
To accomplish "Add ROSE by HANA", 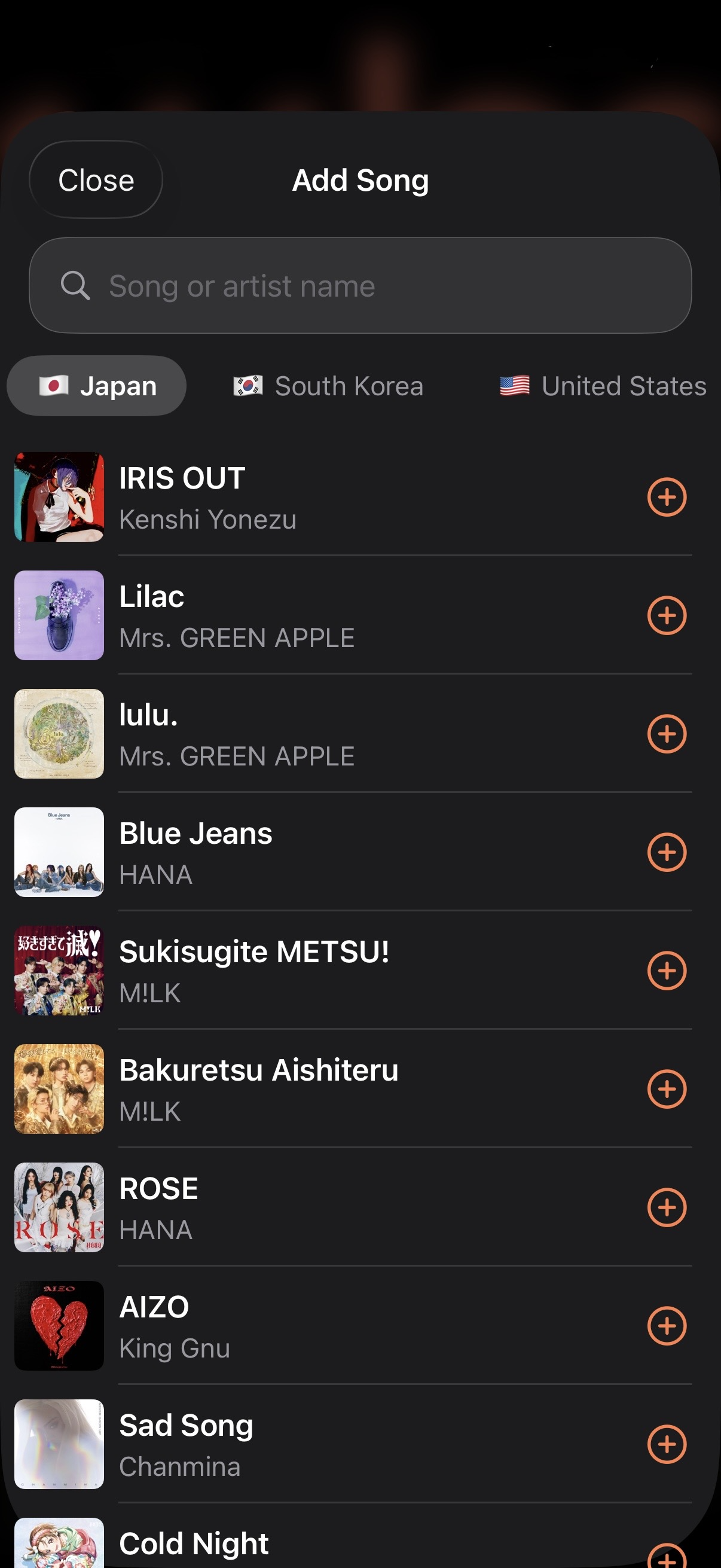I will (x=666, y=1208).
